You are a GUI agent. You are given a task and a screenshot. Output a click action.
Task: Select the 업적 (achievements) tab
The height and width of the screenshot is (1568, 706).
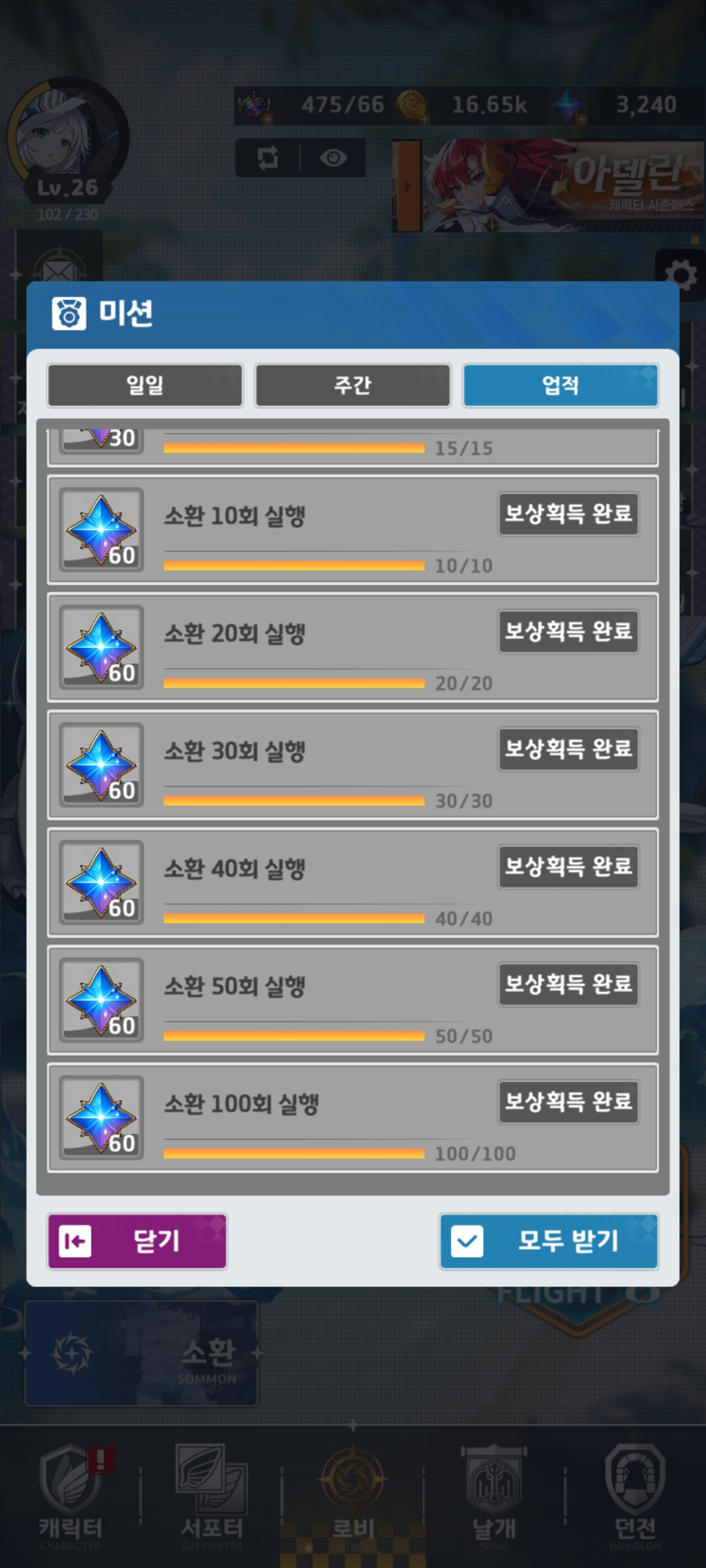tap(560, 385)
